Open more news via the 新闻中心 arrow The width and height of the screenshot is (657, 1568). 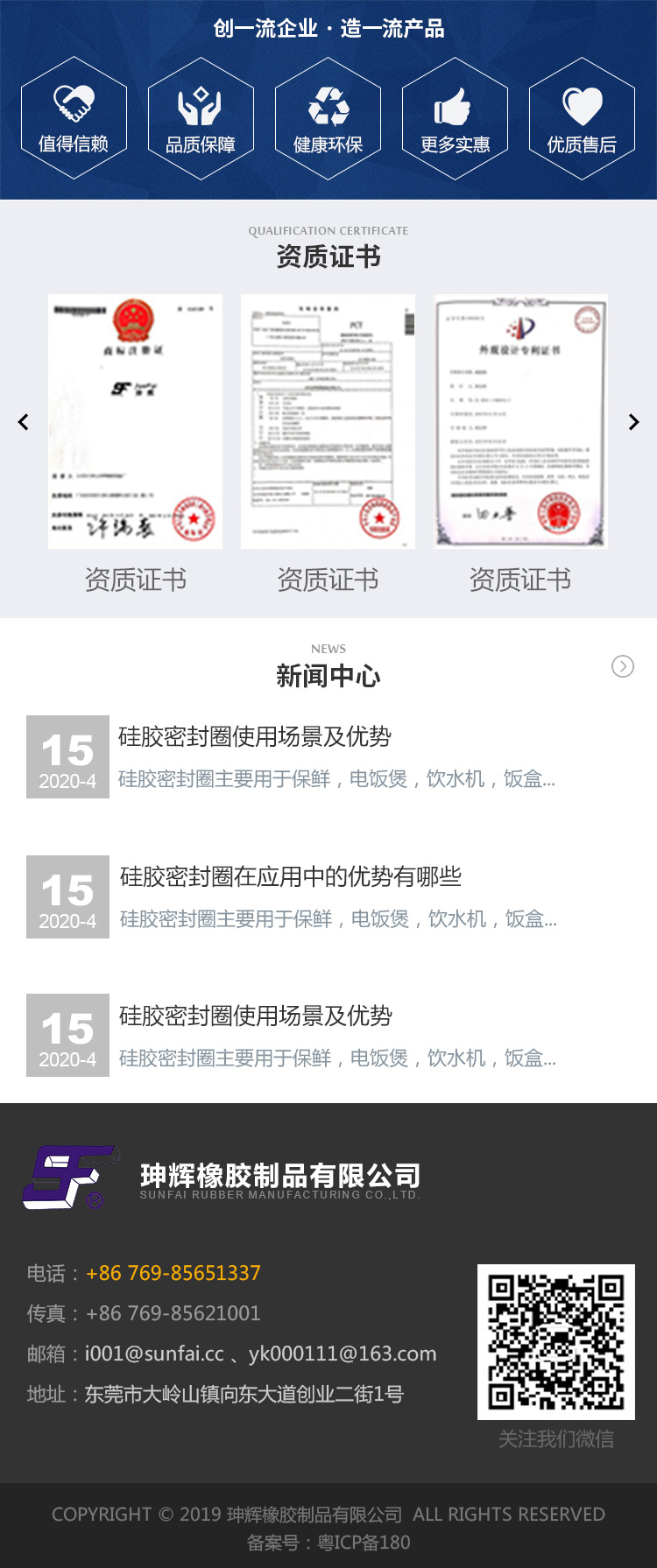tap(622, 666)
